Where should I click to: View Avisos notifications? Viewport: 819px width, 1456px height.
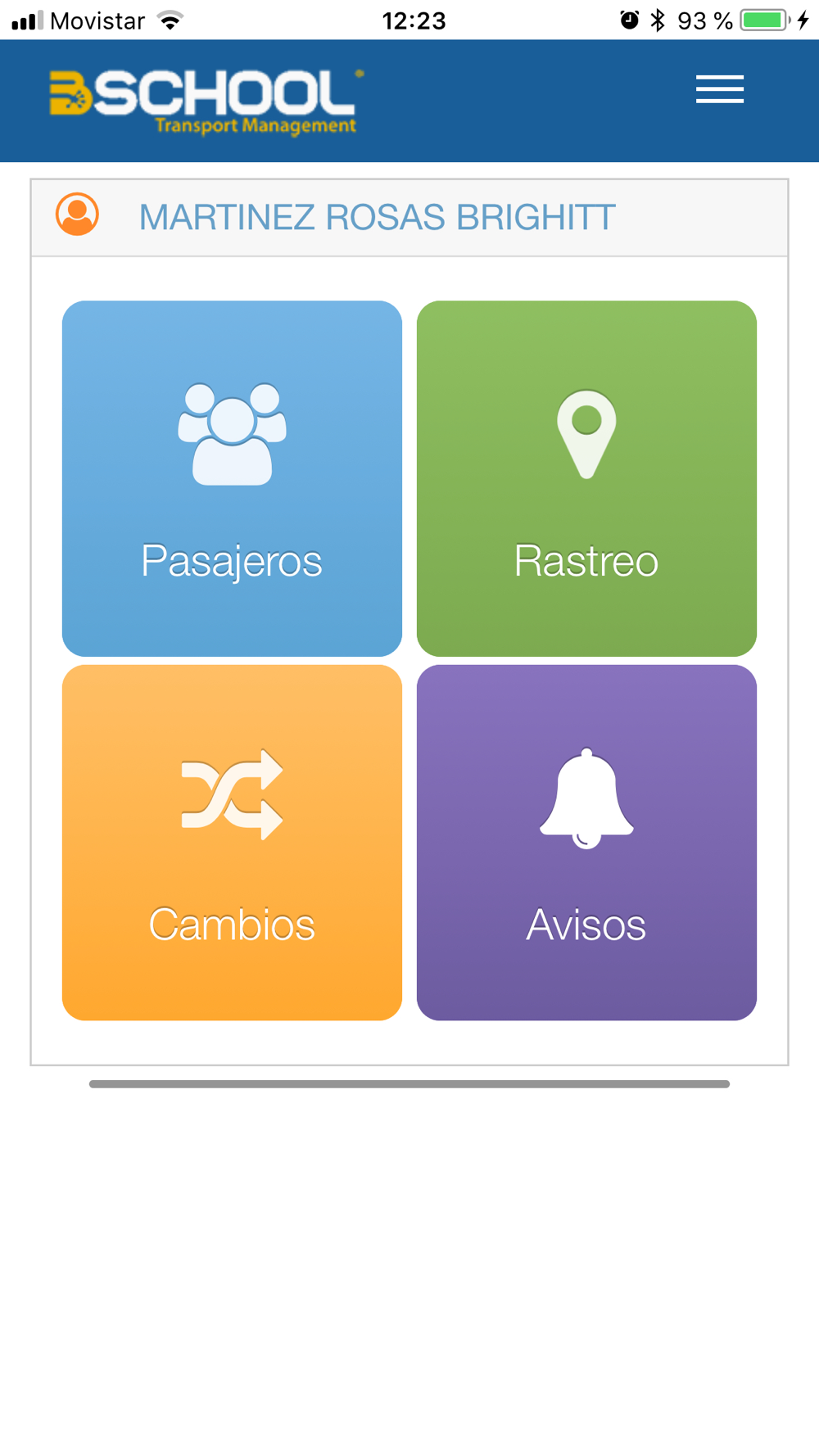pos(586,842)
